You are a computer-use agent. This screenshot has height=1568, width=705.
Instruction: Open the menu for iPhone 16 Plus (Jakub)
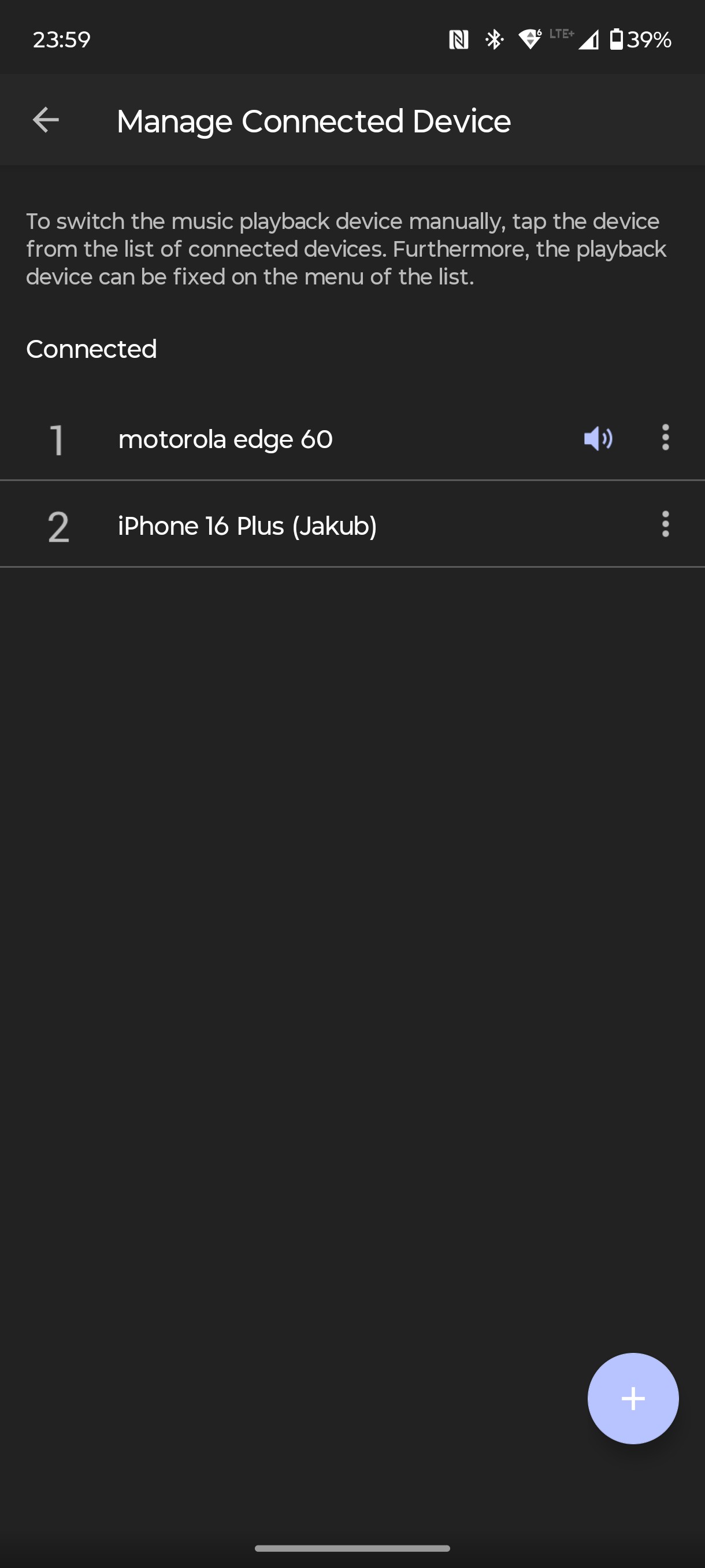[665, 524]
